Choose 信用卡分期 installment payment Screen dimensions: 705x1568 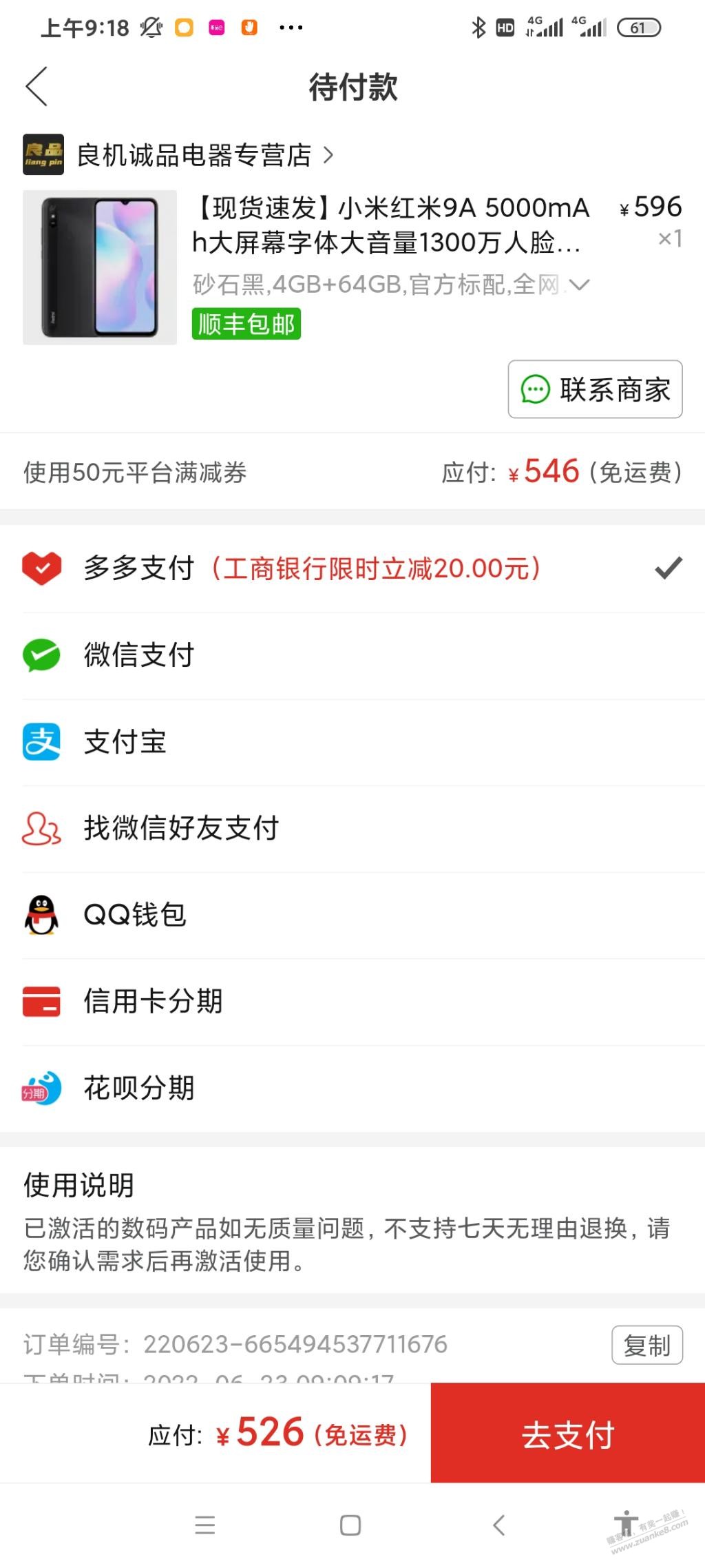(x=351, y=1002)
